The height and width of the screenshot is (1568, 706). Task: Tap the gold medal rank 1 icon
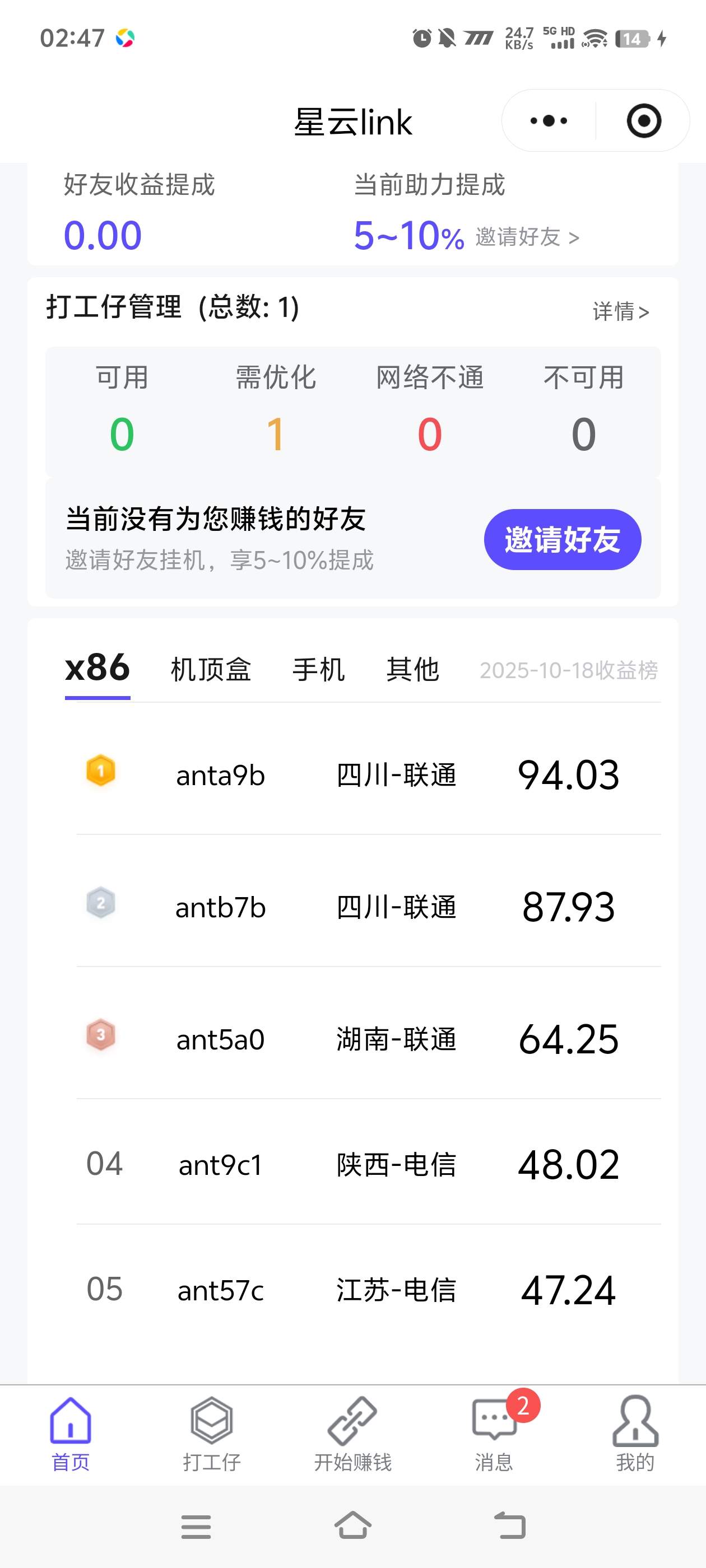[100, 774]
